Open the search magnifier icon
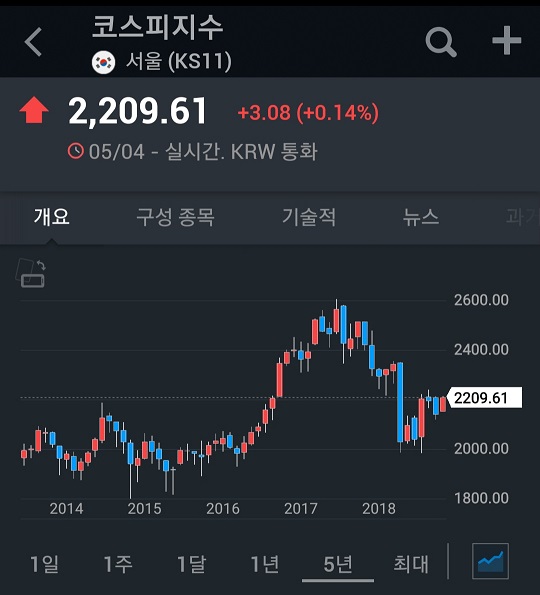540x595 pixels. (441, 42)
